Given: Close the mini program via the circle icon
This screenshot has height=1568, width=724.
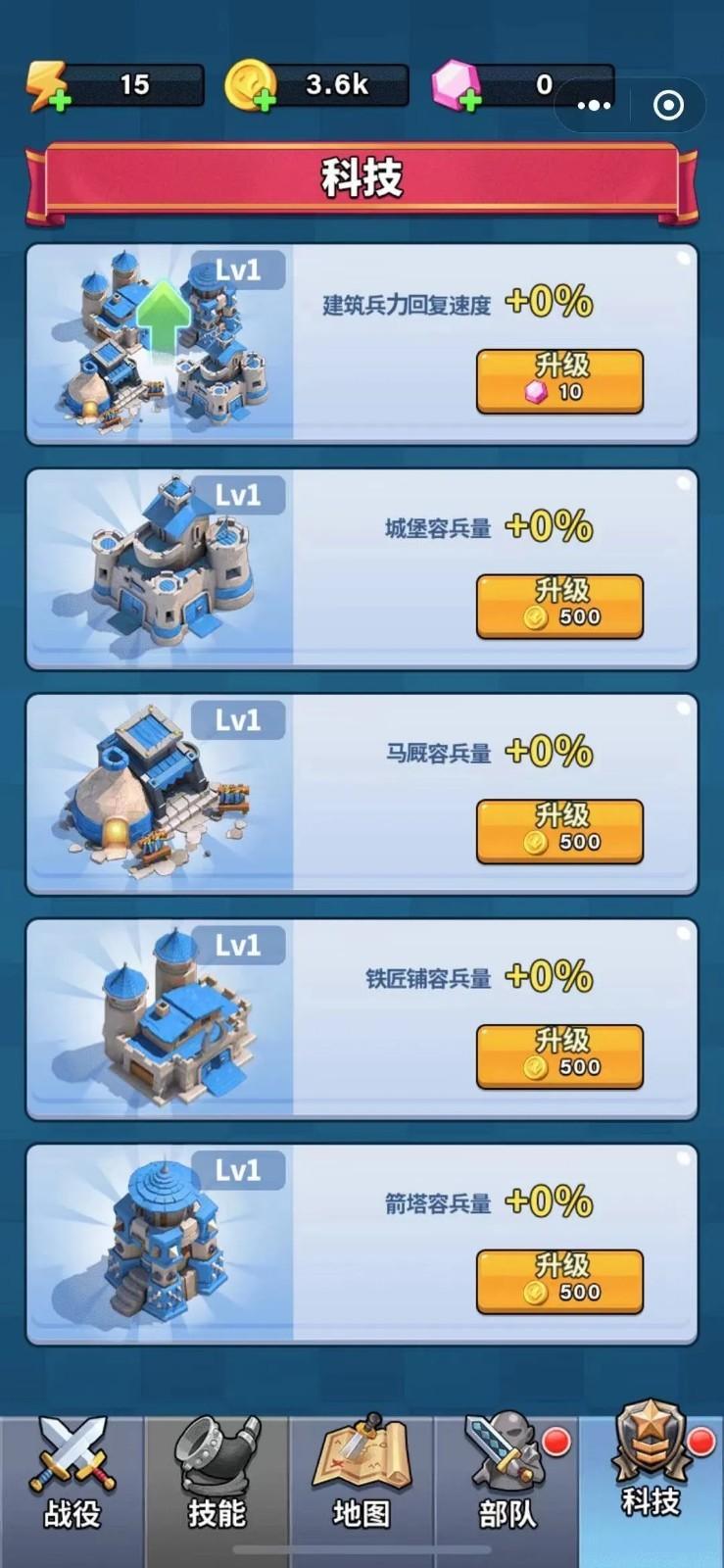Looking at the screenshot, I should (669, 105).
